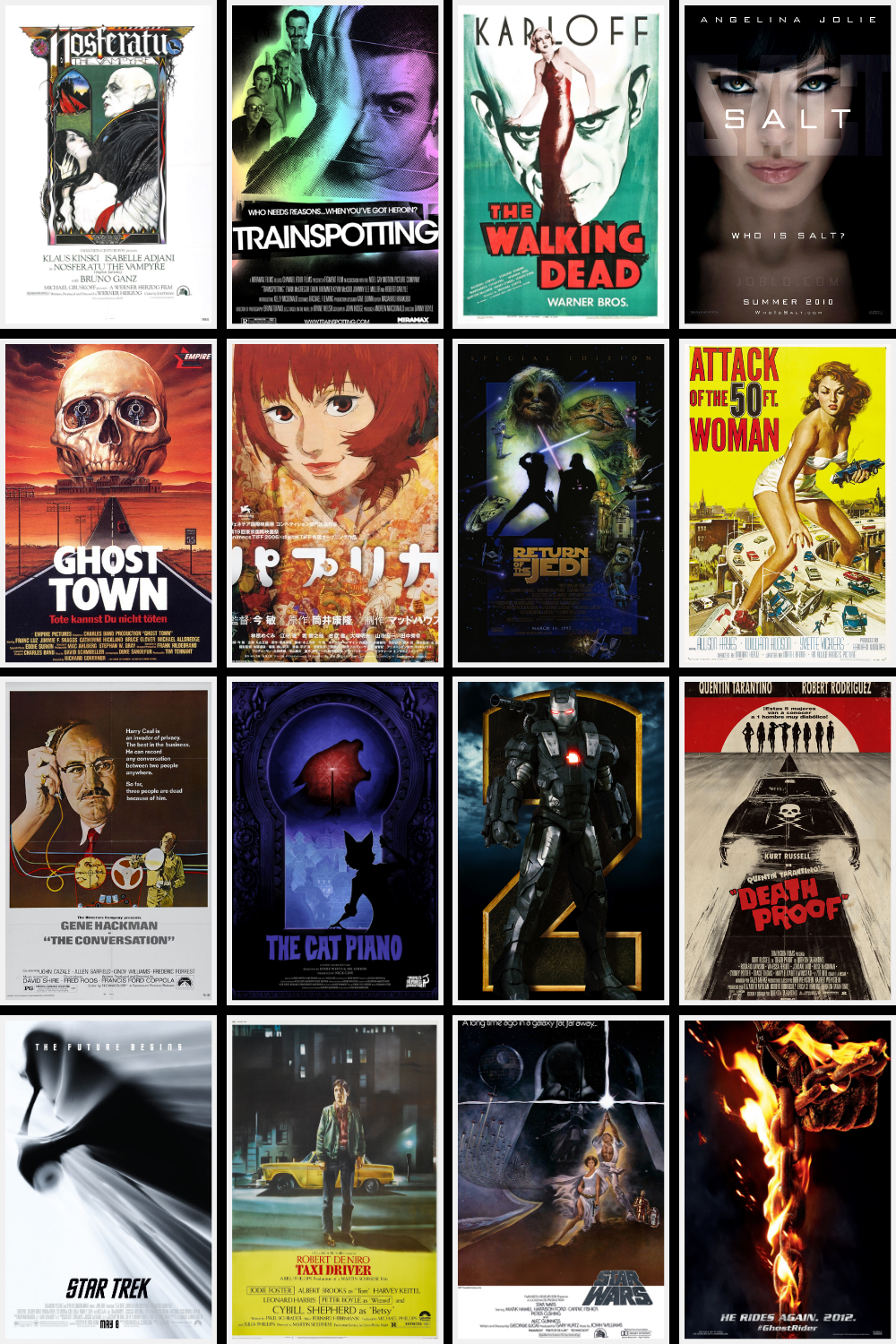View the armored War Machine number 2 poster
The width and height of the screenshot is (896, 1344).
point(561,840)
